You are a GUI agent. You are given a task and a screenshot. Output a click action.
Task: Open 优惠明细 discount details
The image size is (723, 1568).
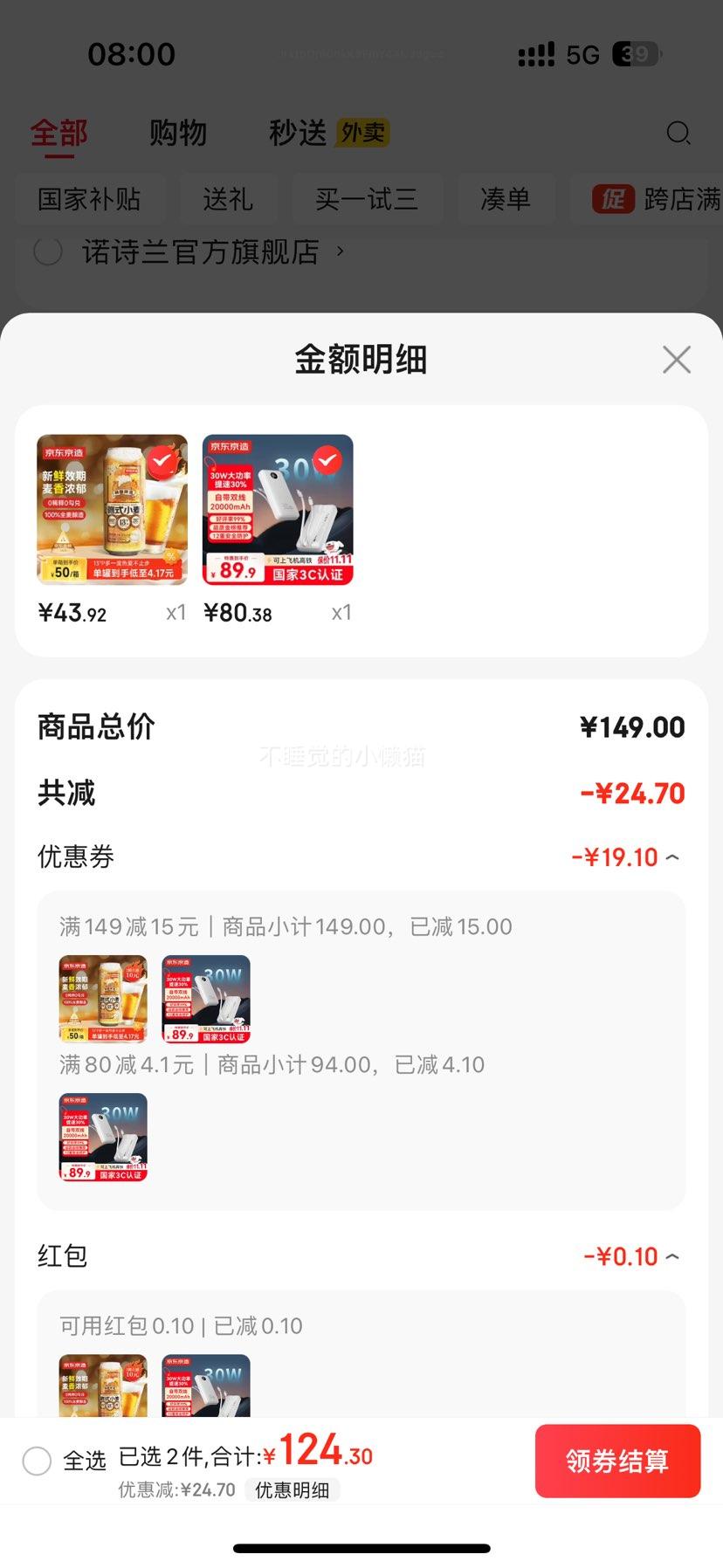point(292,1490)
